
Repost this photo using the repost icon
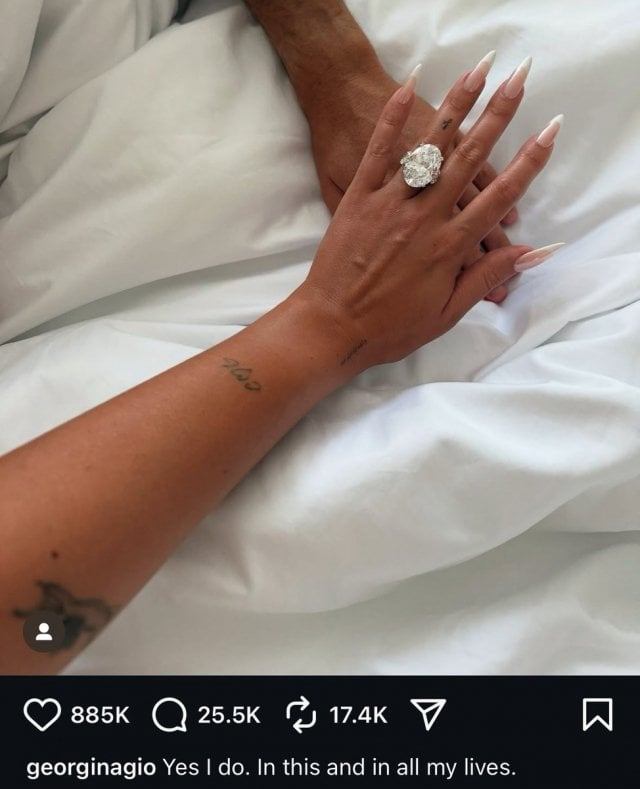pos(301,714)
